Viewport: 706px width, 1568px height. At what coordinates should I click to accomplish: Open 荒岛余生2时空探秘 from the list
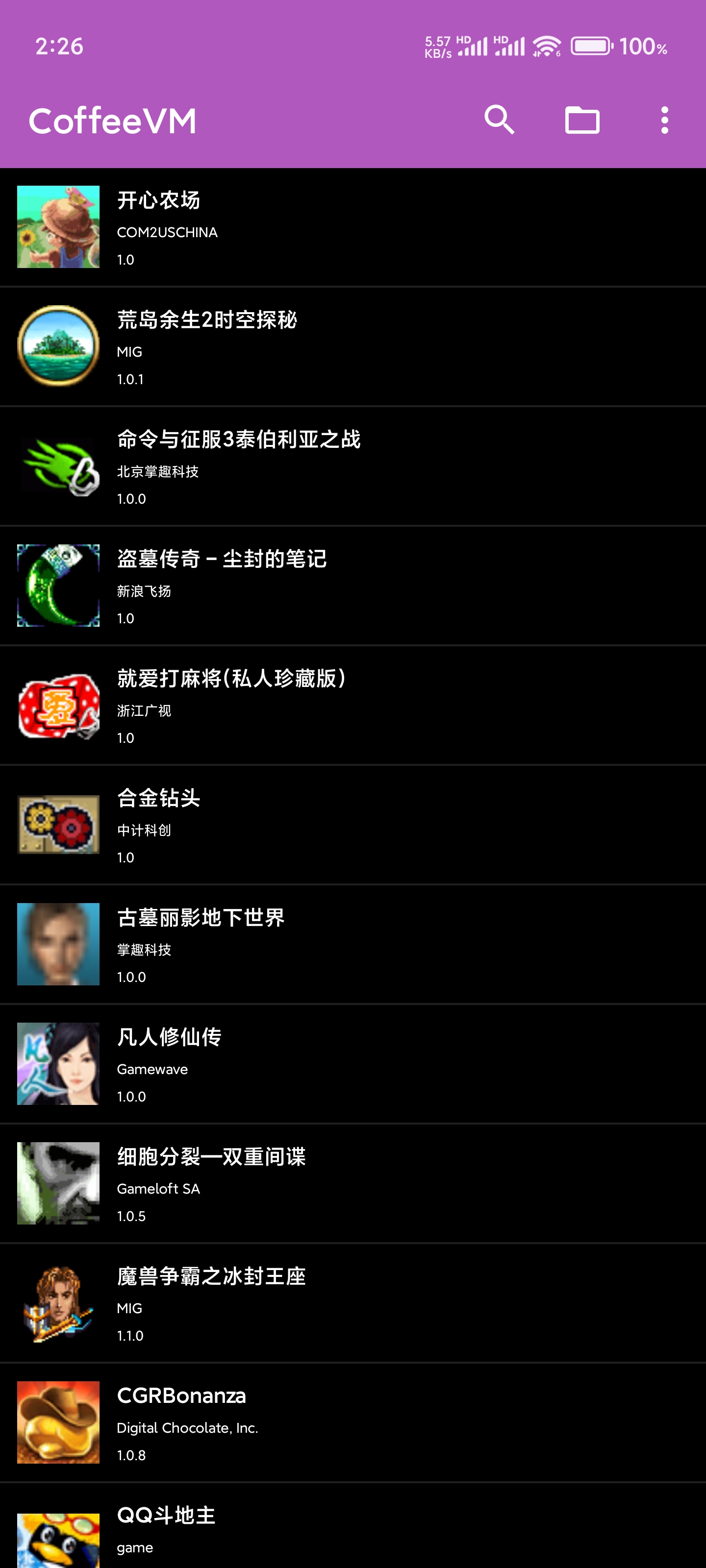click(x=353, y=346)
